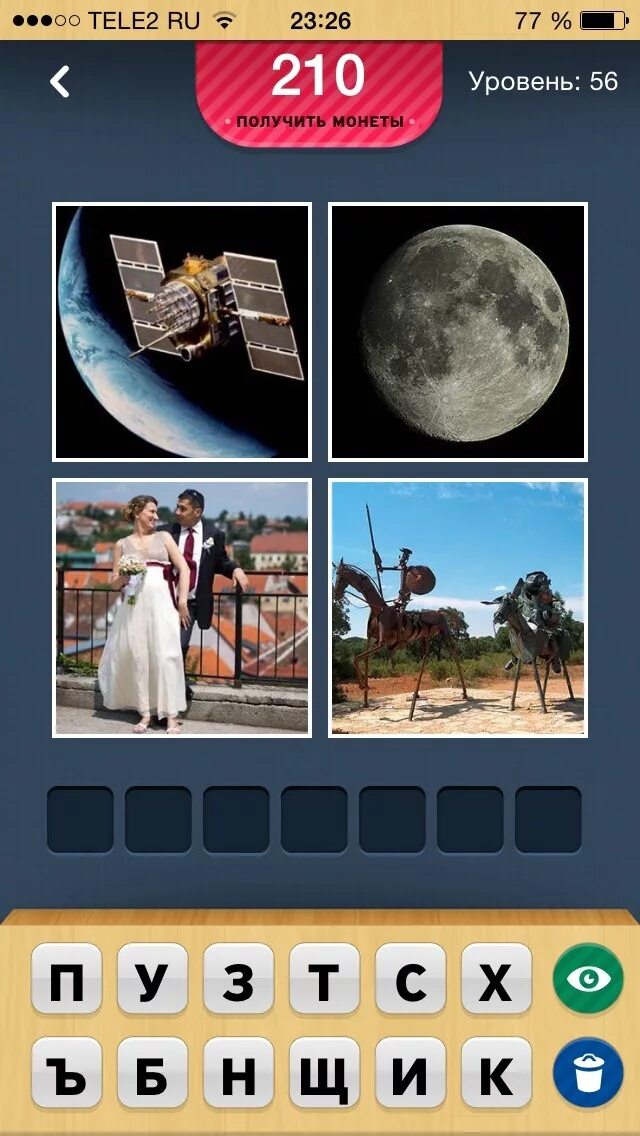Select the letter Щ tile
This screenshot has width=640, height=1136.
324,1073
